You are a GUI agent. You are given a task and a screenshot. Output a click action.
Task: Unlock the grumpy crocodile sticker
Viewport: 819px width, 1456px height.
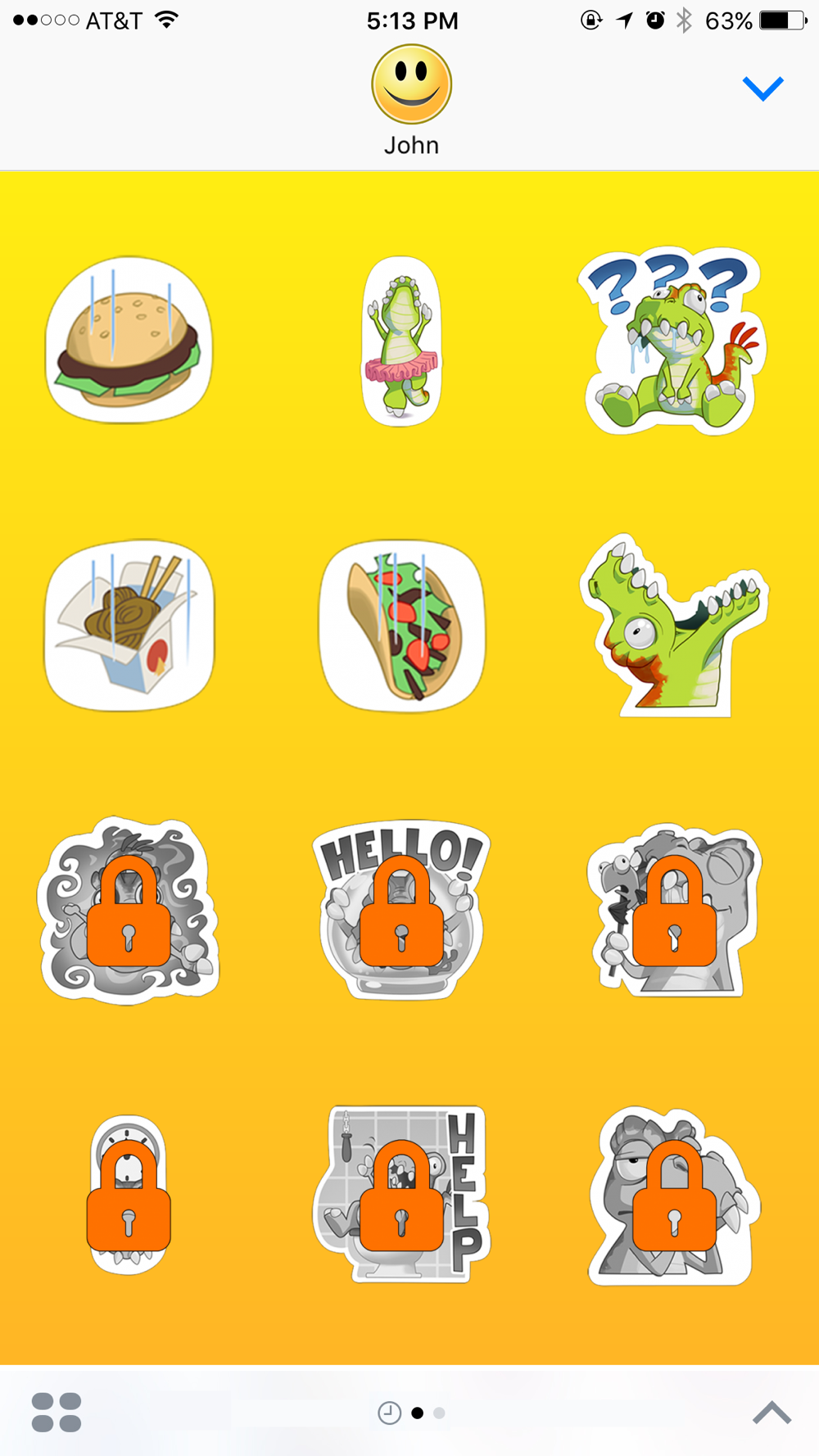coord(674,1195)
